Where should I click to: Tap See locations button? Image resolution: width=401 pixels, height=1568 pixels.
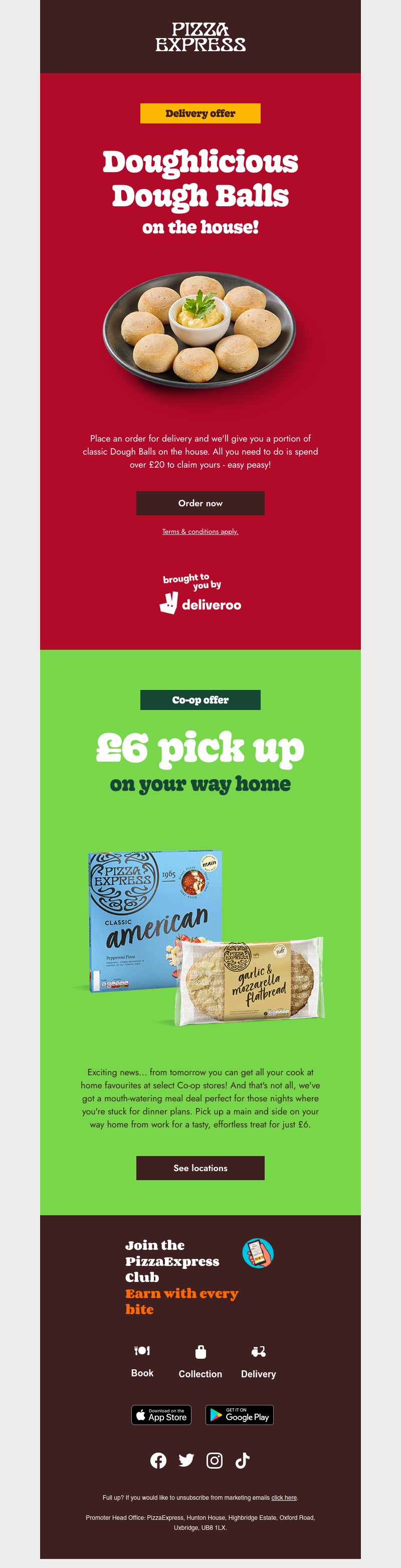[x=200, y=1168]
